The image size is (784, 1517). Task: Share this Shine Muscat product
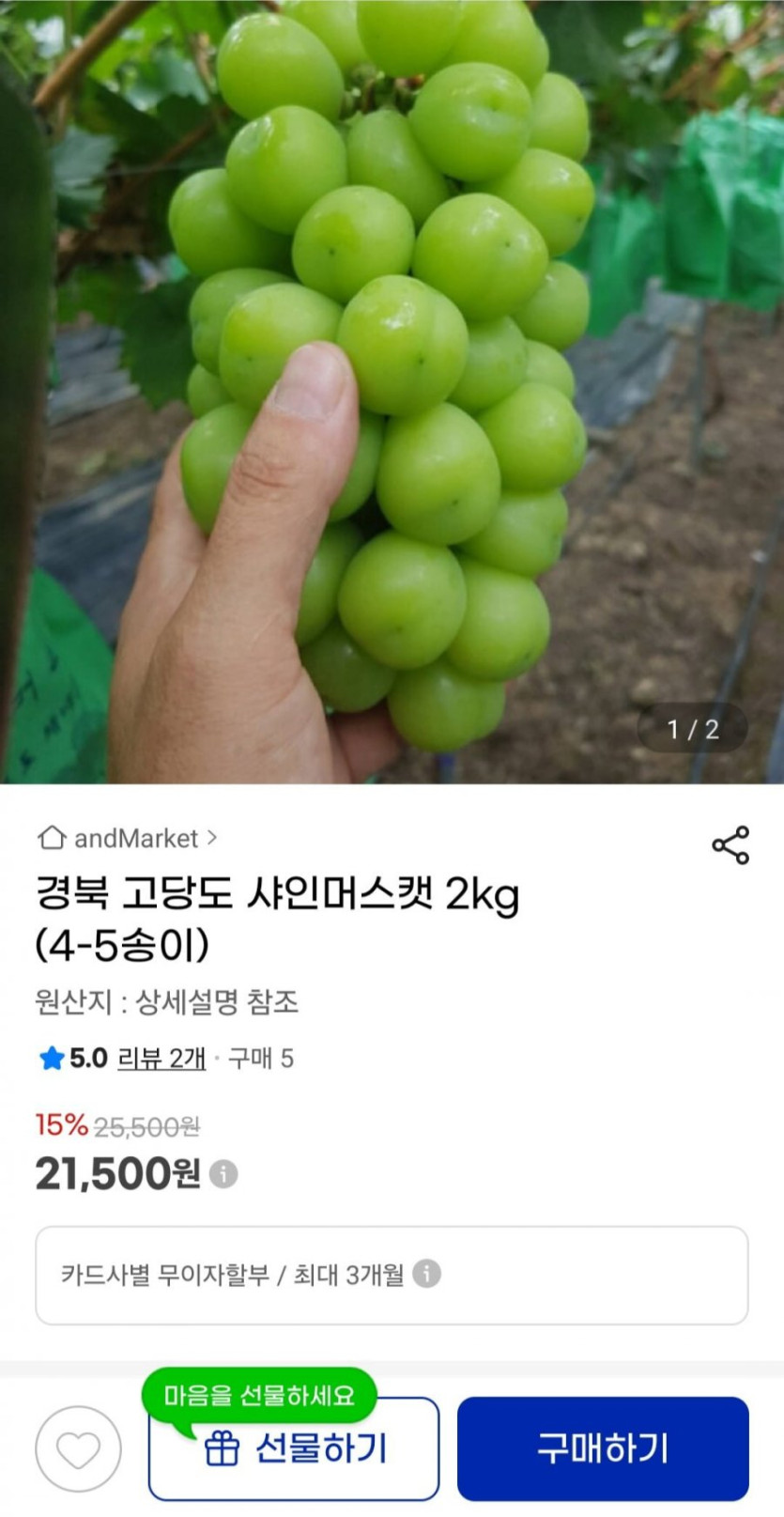click(730, 845)
